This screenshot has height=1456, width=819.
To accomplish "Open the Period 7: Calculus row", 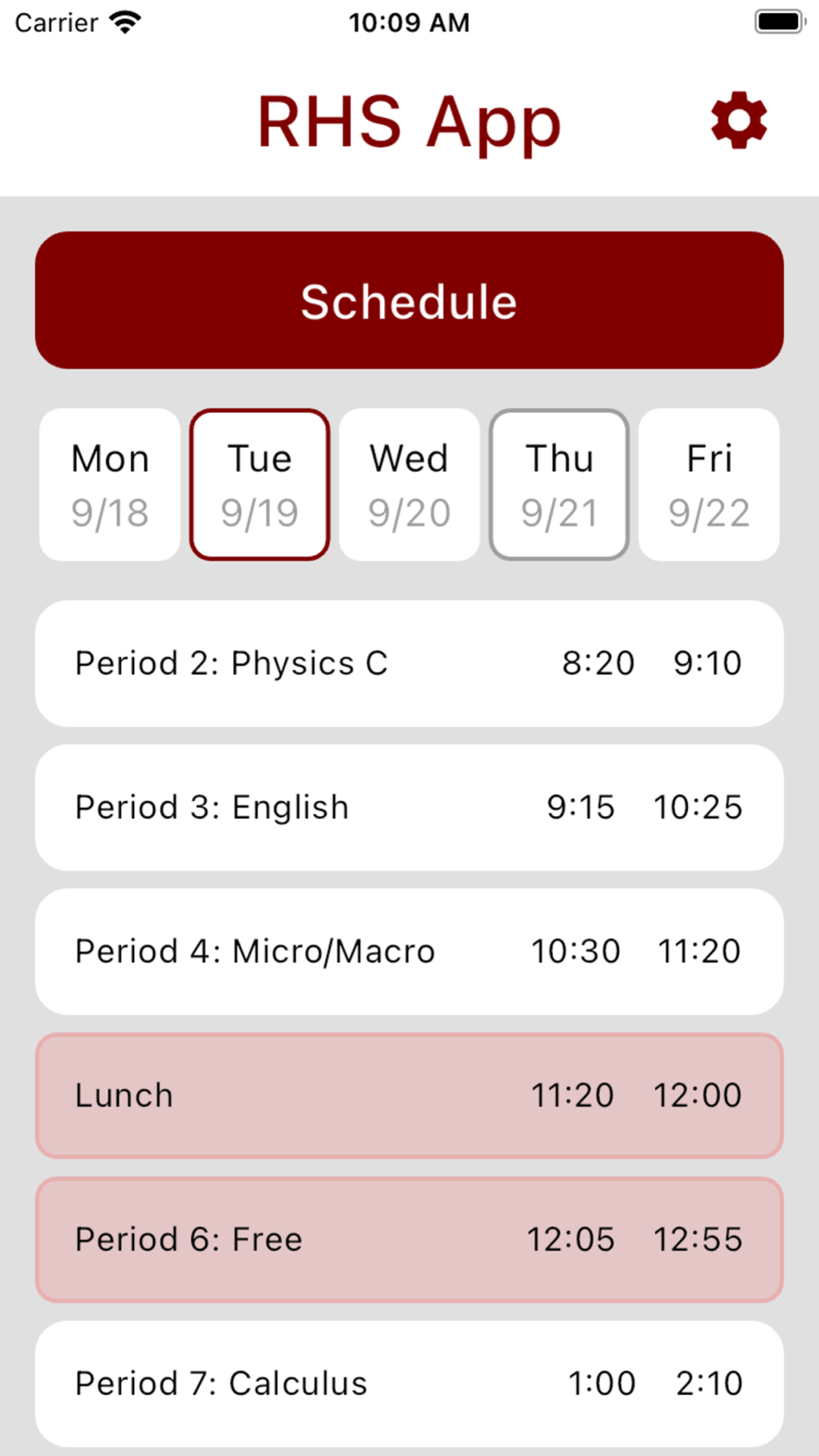I will (x=409, y=1382).
